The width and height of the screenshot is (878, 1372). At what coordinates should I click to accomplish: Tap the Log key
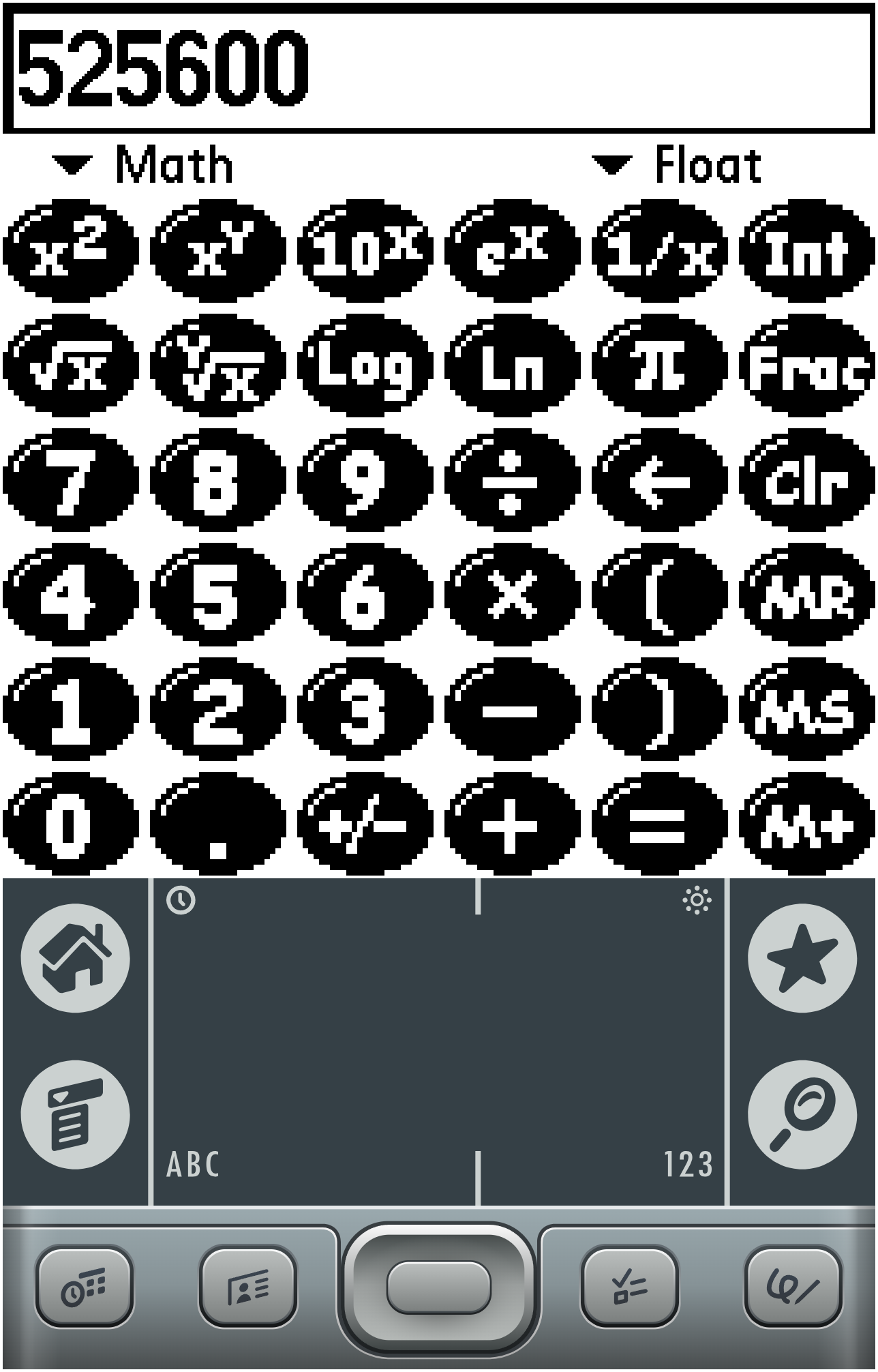click(364, 366)
